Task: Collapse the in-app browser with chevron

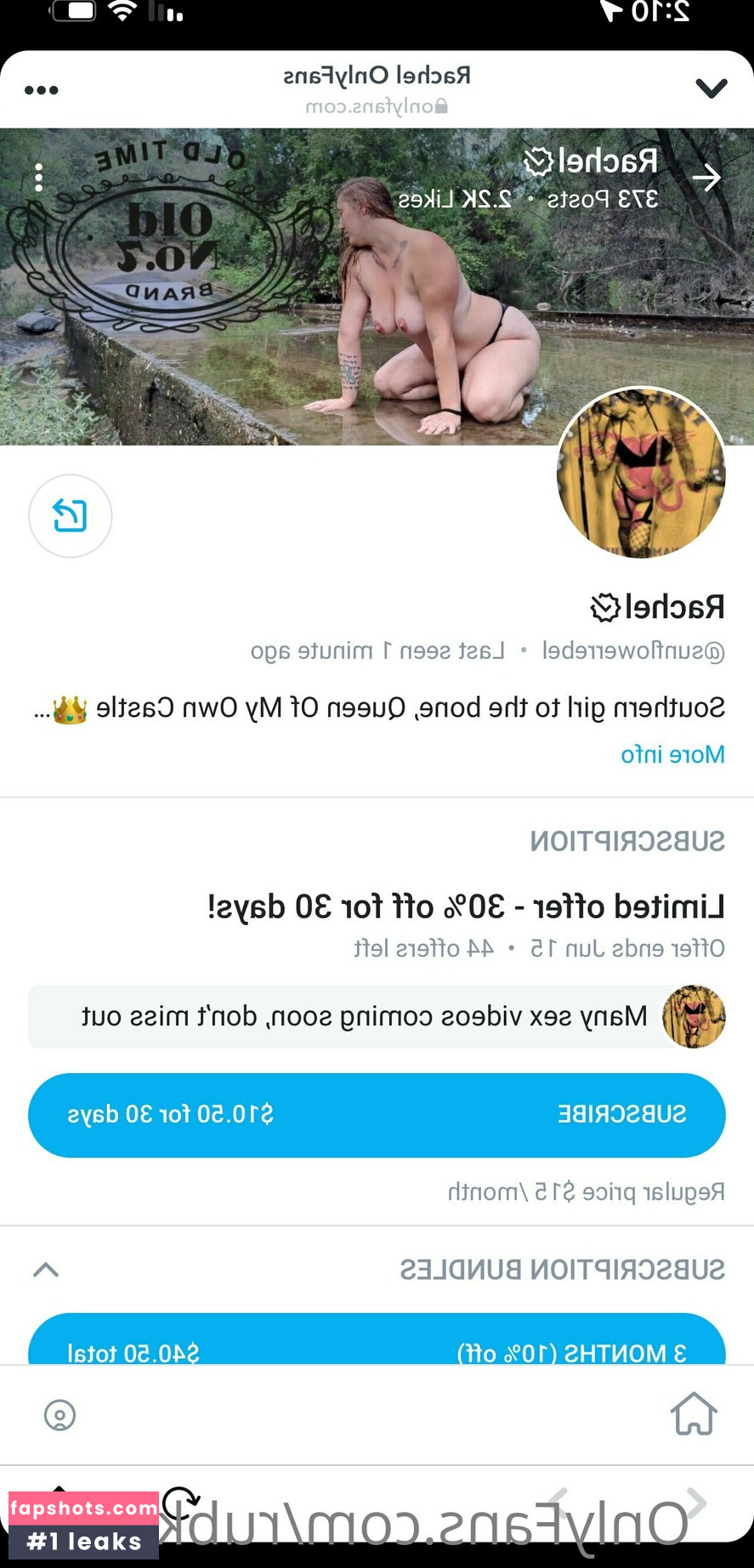Action: (x=711, y=88)
